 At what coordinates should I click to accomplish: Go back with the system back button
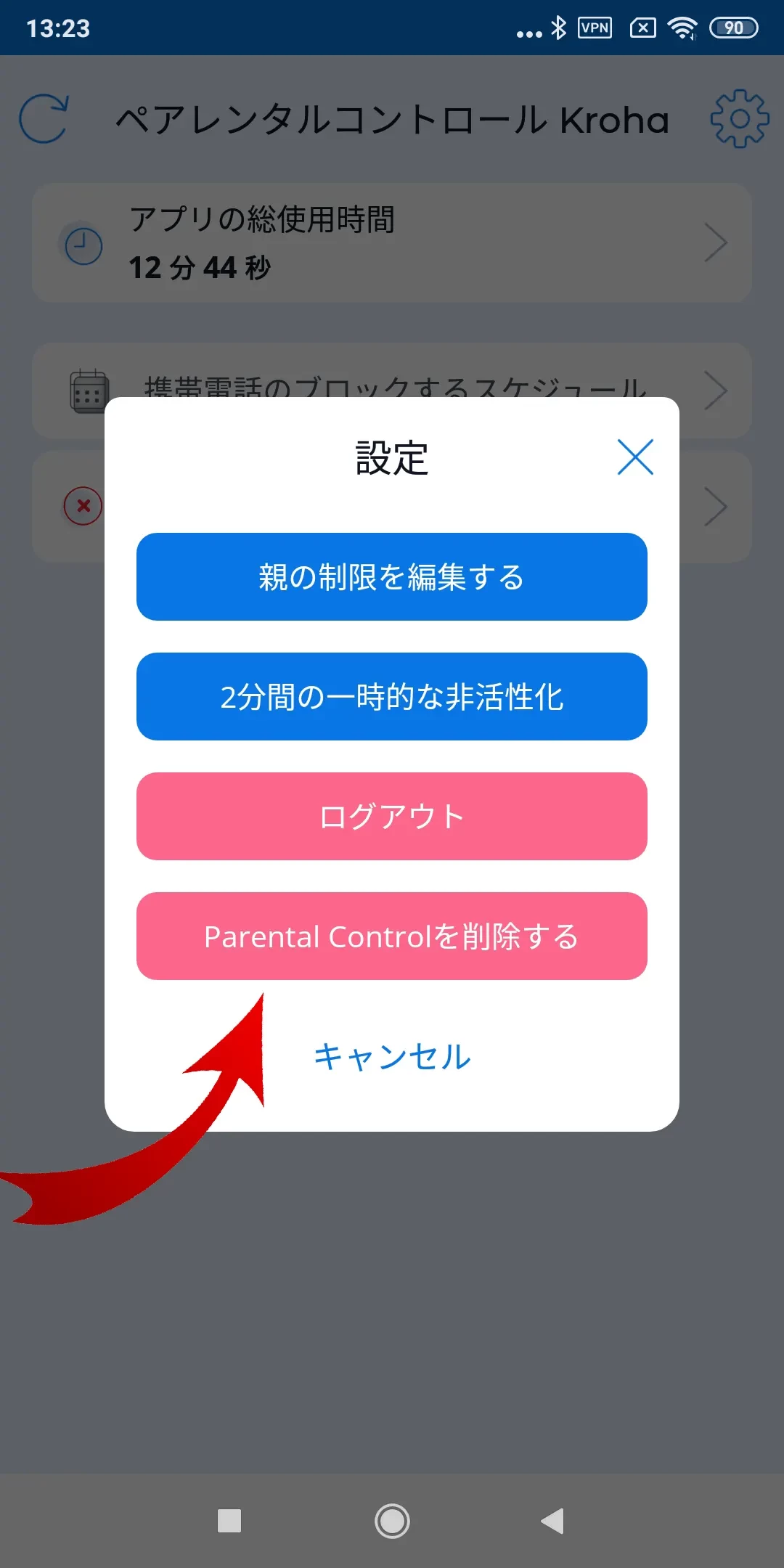pos(553,1521)
